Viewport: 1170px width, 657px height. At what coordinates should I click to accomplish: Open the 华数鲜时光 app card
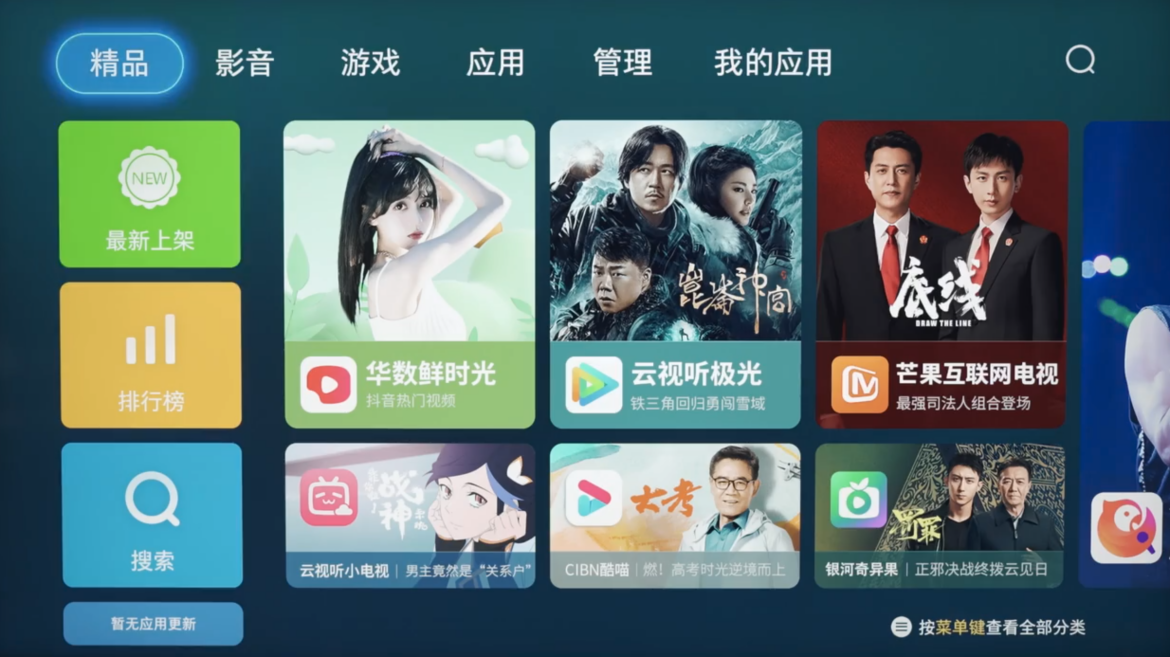[x=409, y=275]
